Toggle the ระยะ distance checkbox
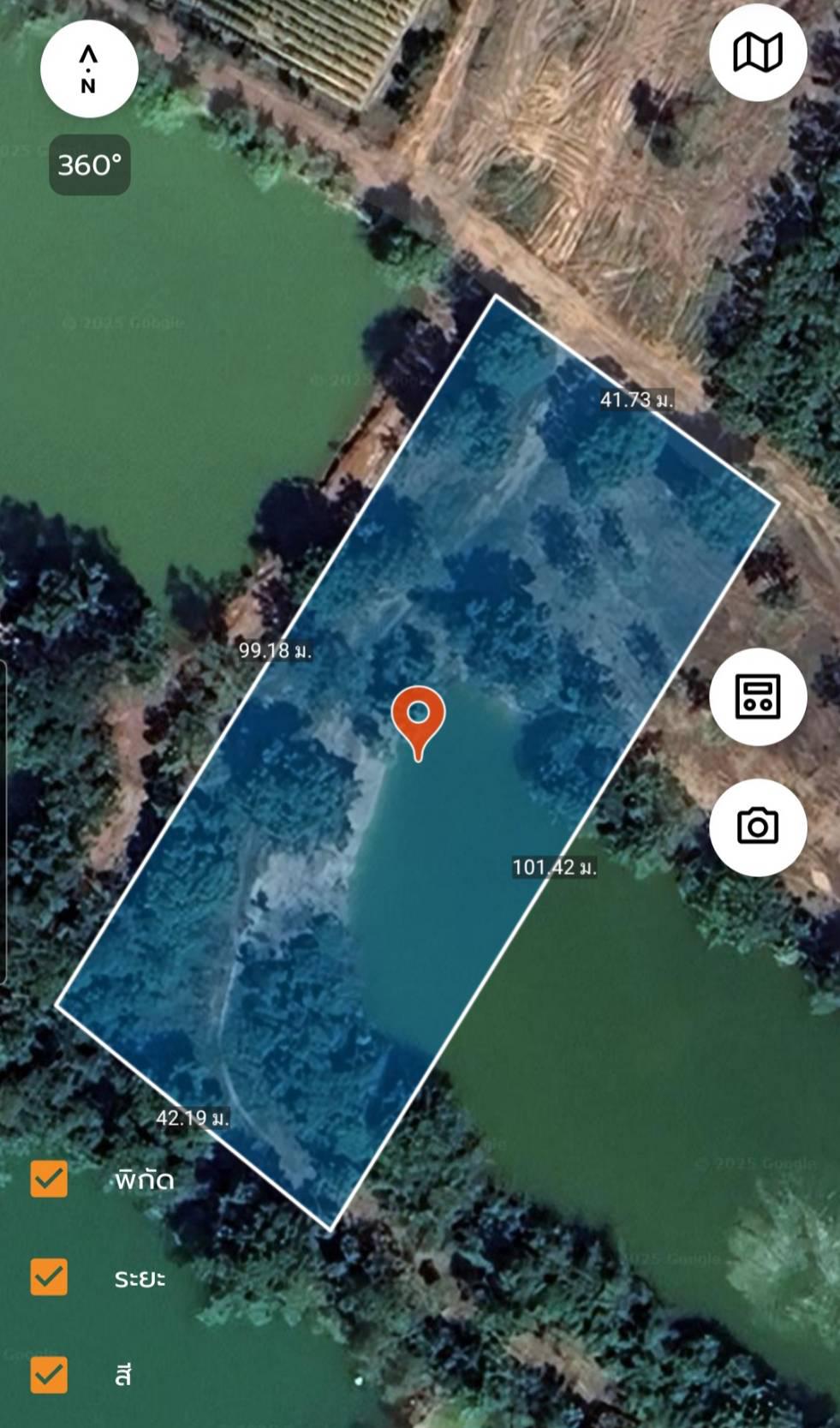The image size is (840, 1428). click(x=49, y=1276)
